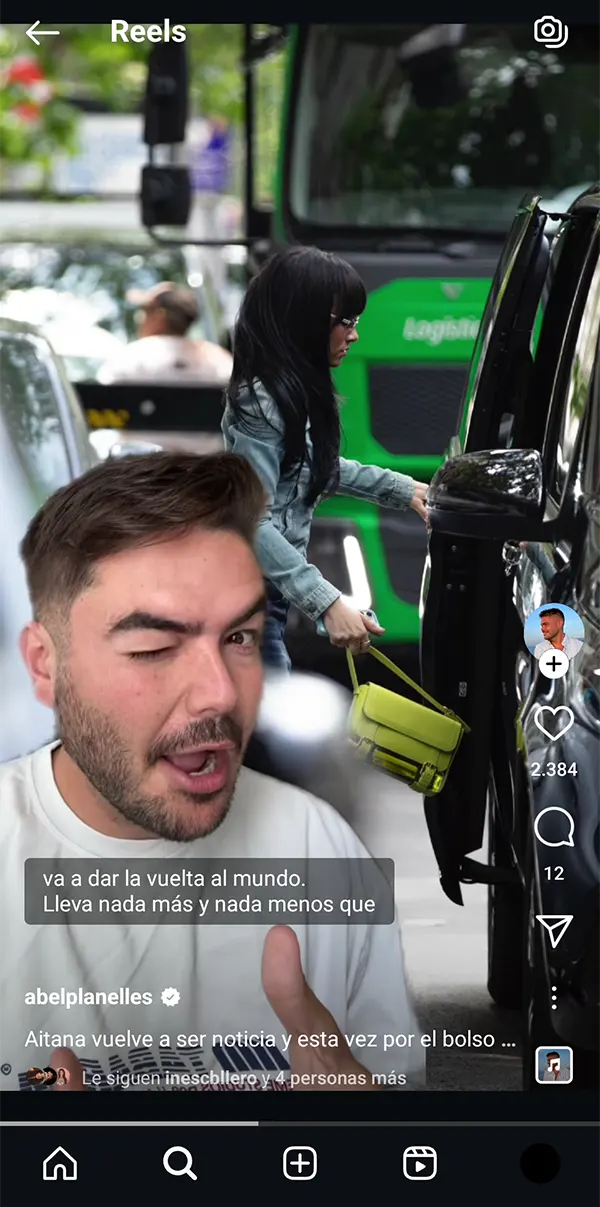Create a new post with plus tab
Viewport: 600px width, 1207px height.
(x=300, y=1163)
